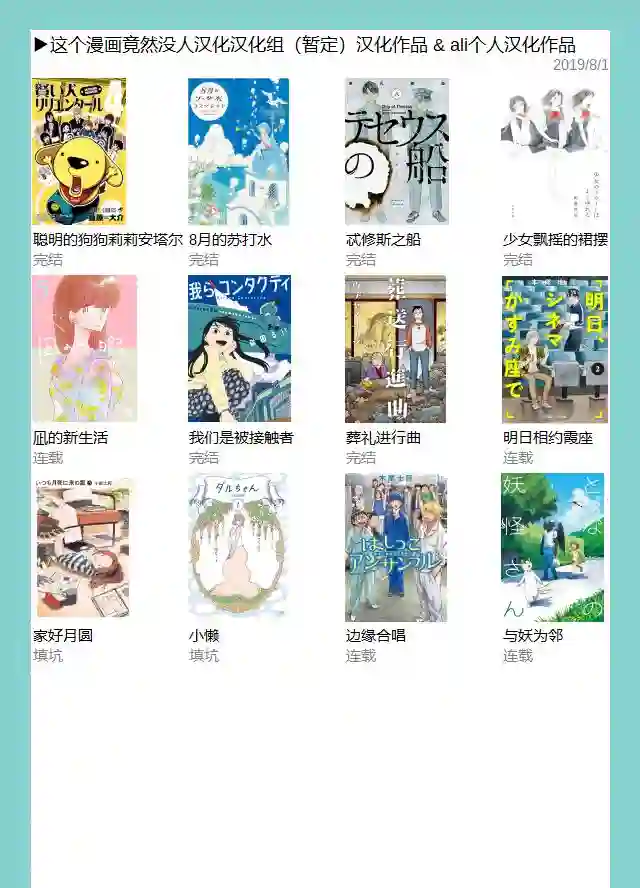Open 凪的新生活 manga
The width and height of the screenshot is (640, 888).
click(84, 349)
